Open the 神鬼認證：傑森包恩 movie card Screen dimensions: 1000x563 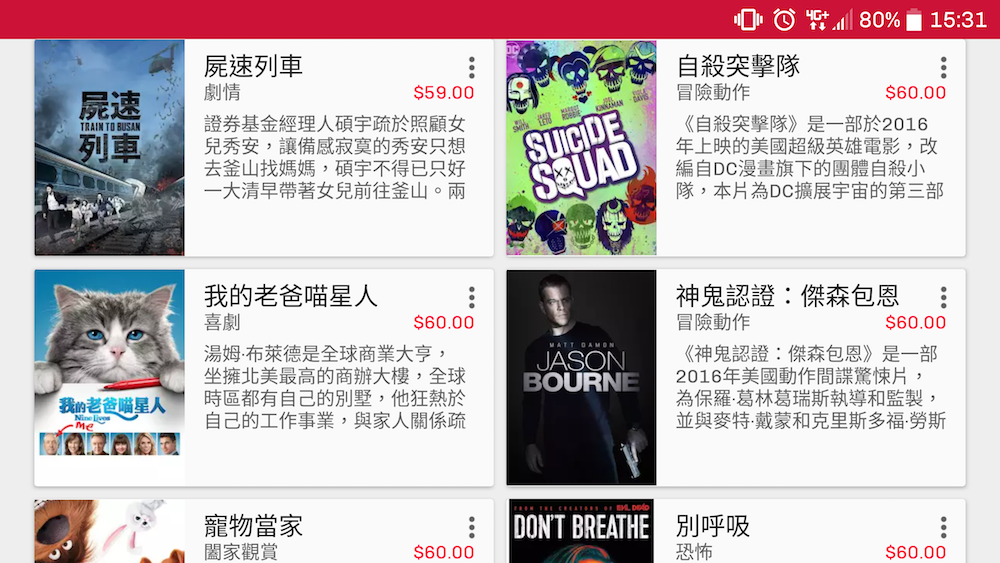tap(736, 378)
